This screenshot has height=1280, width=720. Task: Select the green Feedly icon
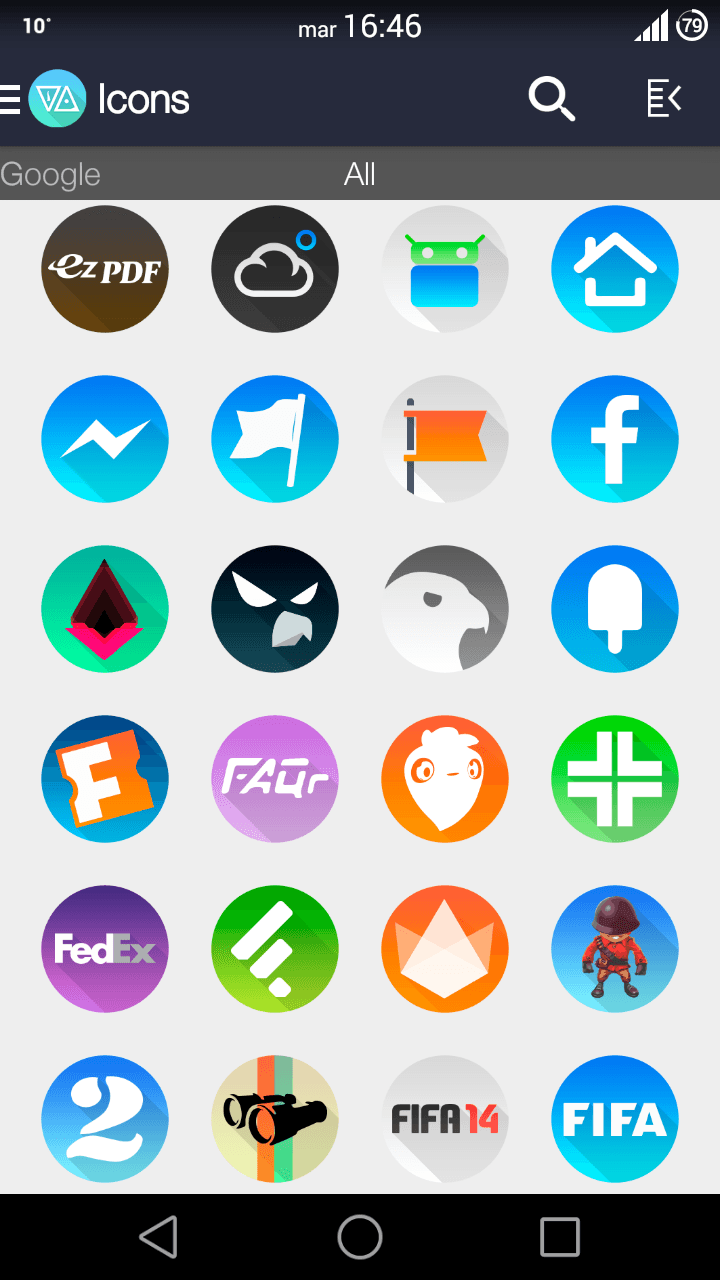tap(275, 949)
